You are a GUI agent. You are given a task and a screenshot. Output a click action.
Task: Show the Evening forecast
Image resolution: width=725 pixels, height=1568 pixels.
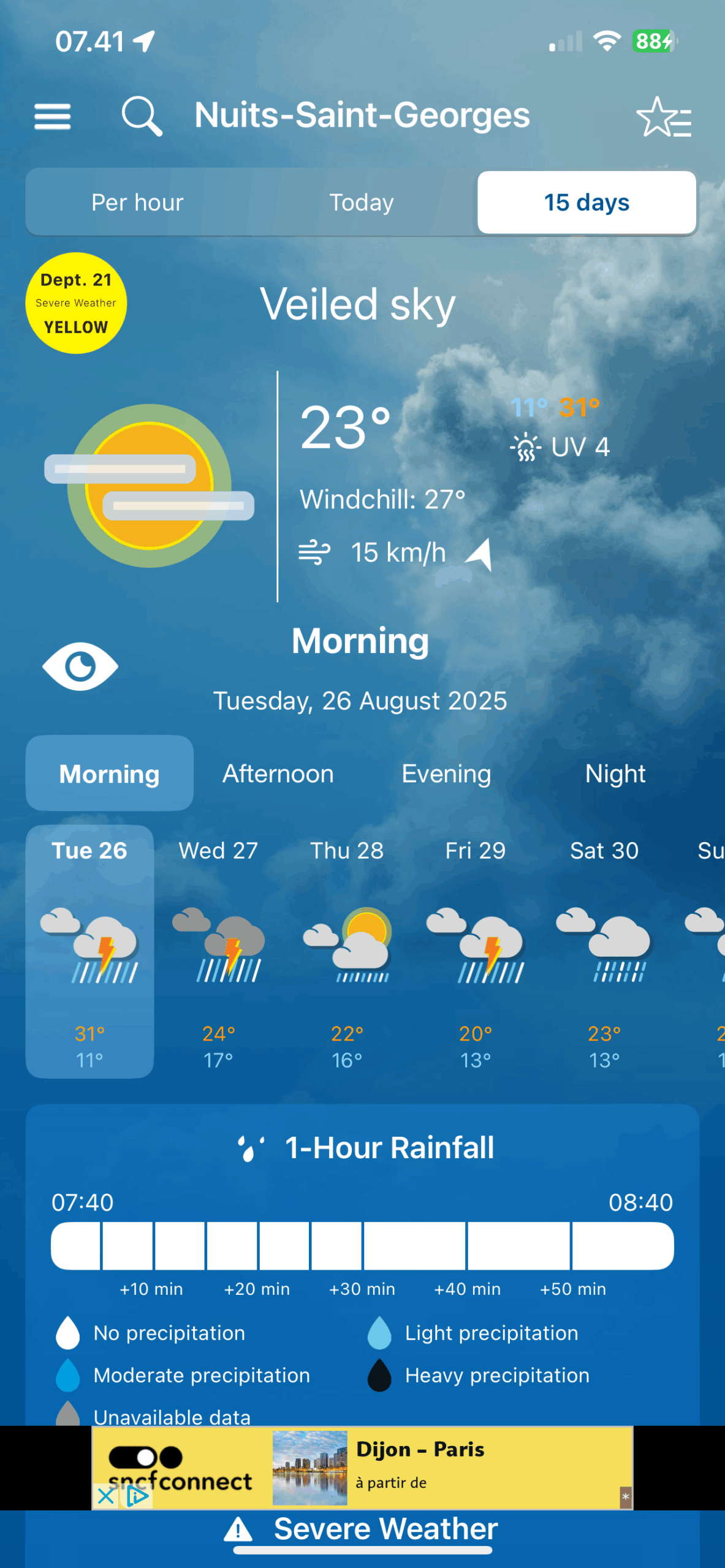446,774
